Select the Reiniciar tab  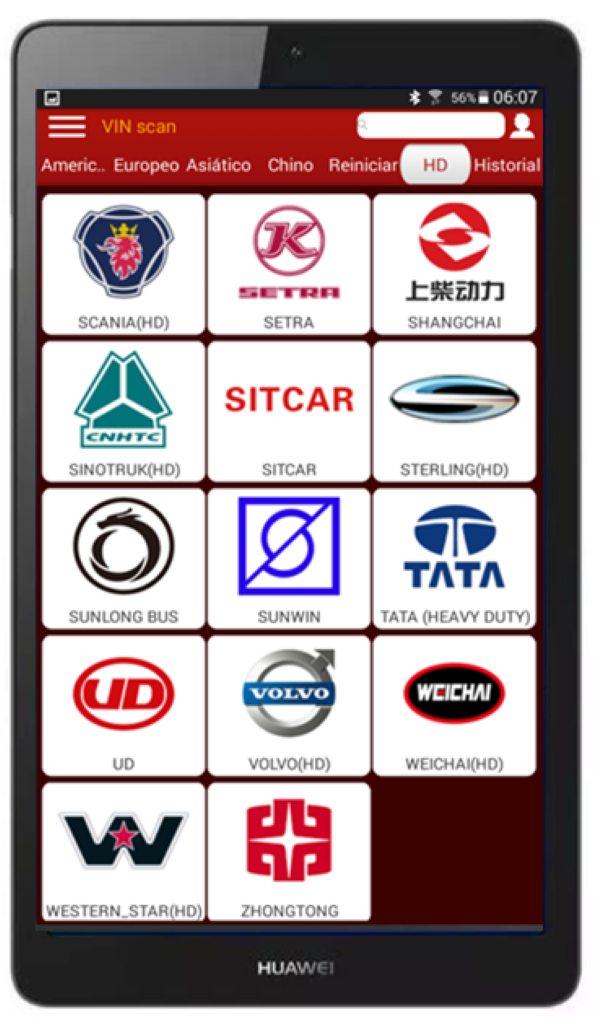[363, 165]
